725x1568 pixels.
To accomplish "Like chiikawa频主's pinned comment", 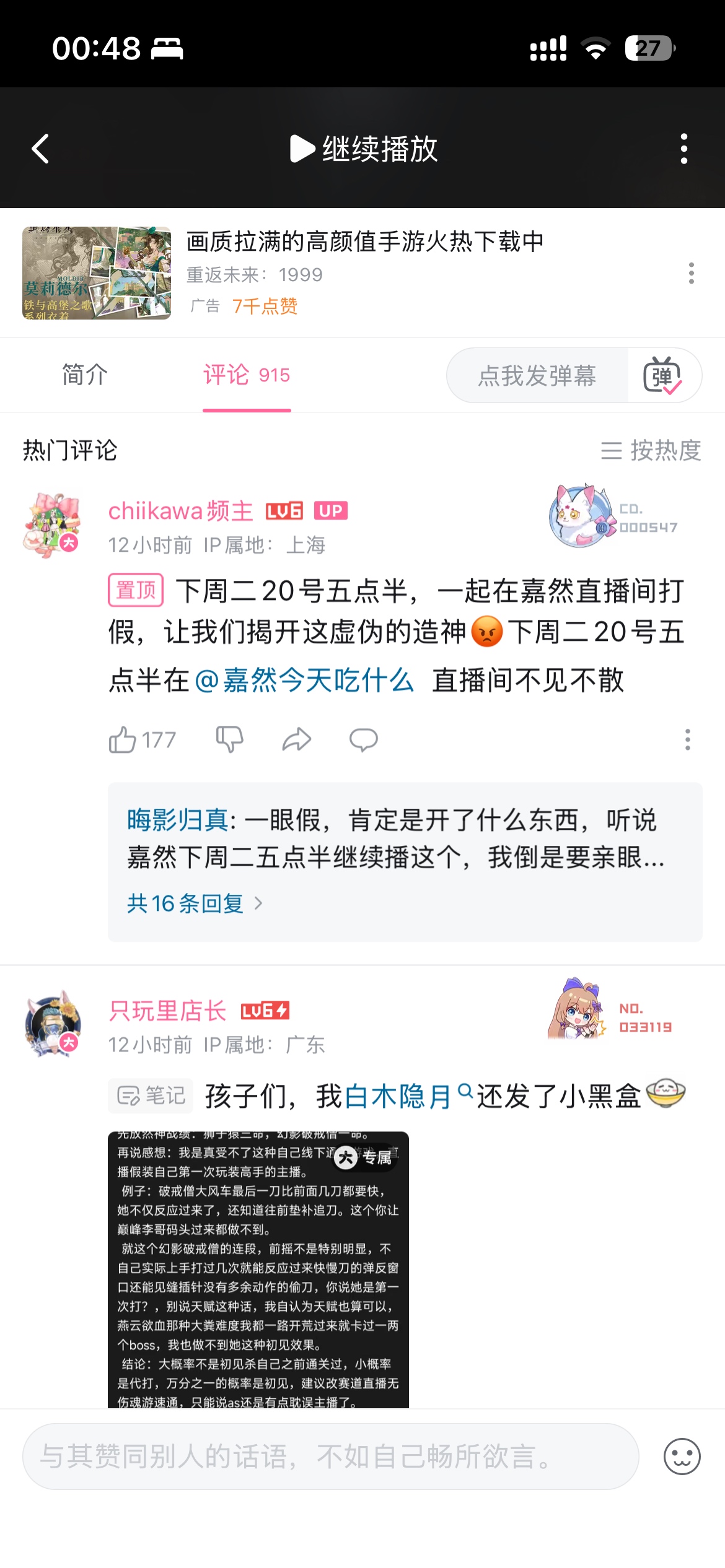I will [x=143, y=739].
